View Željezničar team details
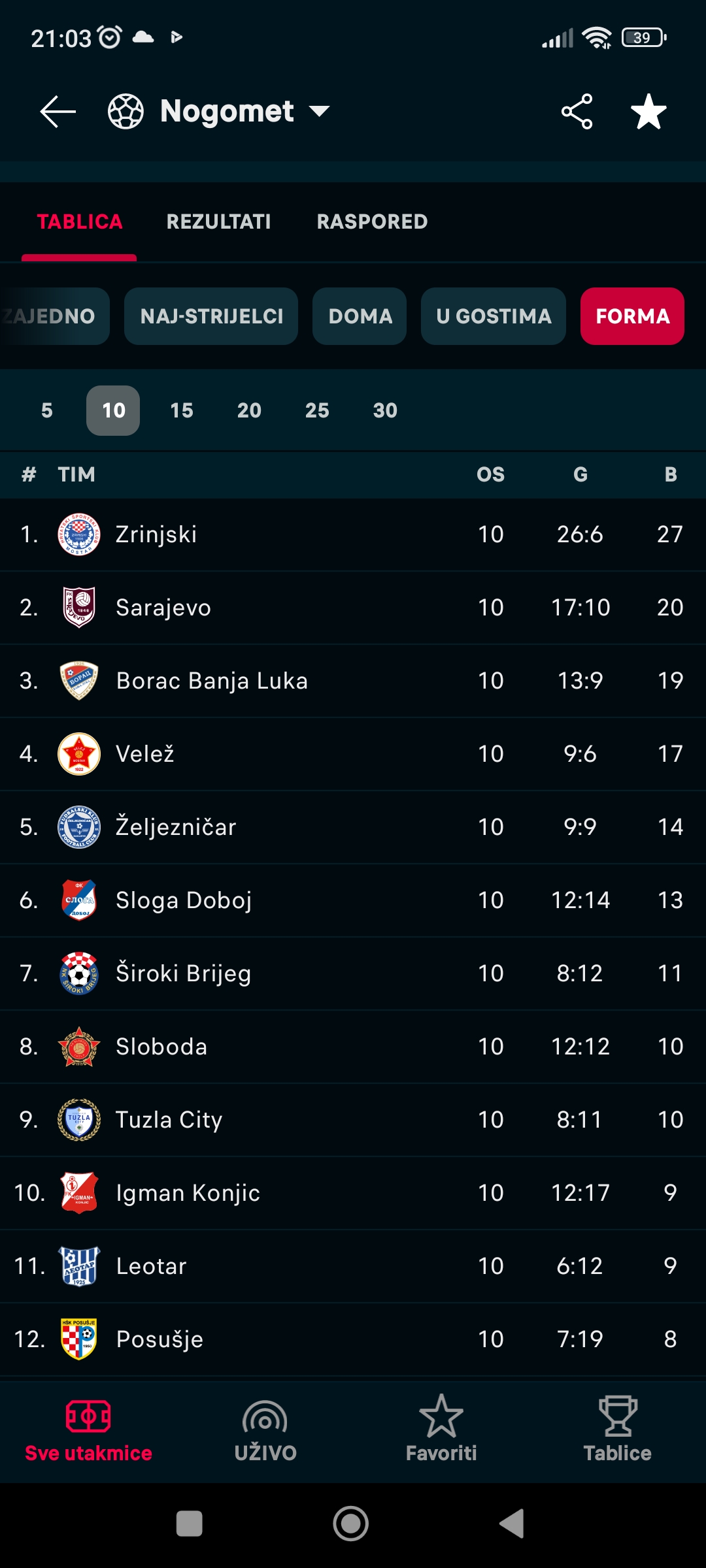 point(353,827)
